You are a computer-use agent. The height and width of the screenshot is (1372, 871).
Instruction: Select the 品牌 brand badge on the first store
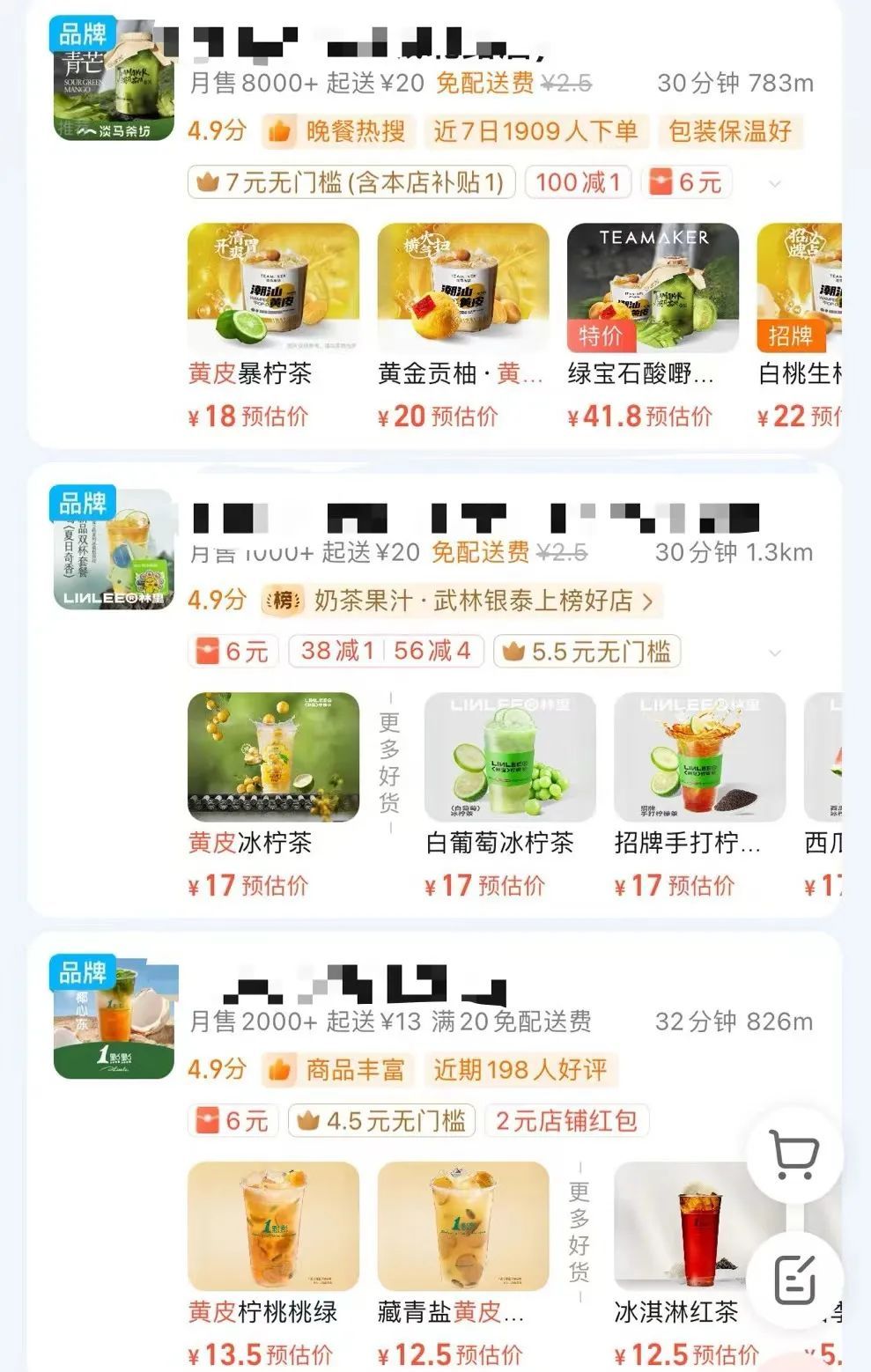point(84,35)
